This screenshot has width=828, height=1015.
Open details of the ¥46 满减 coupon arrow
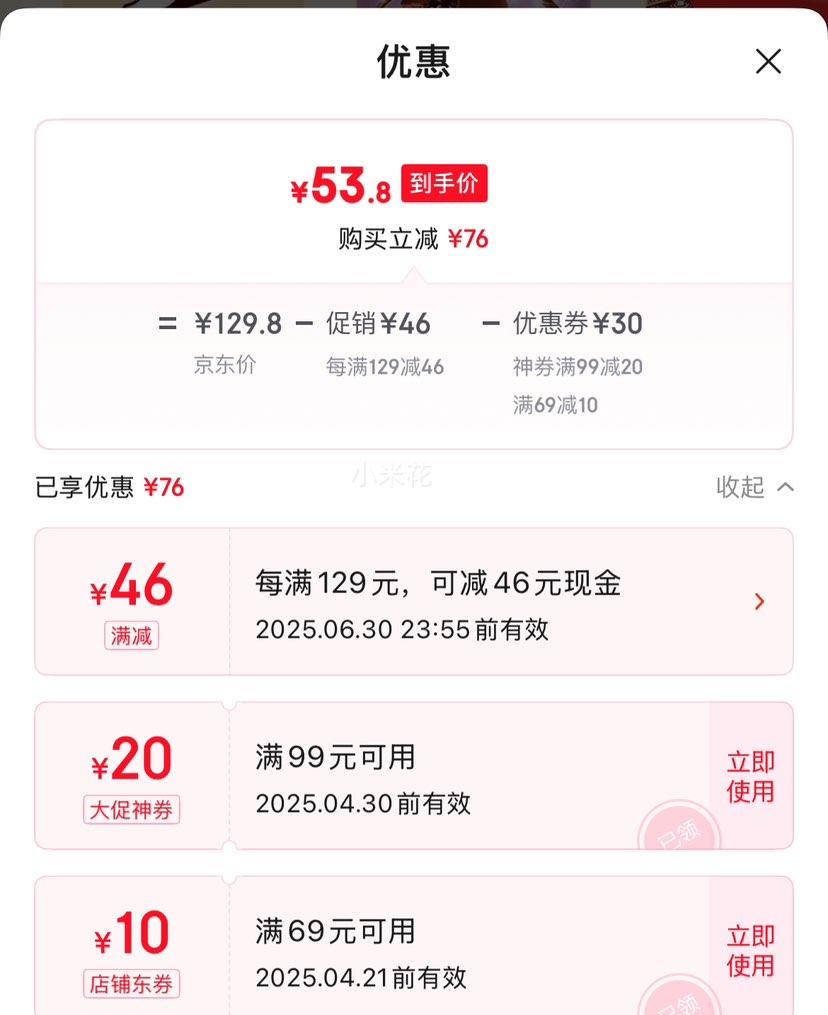[759, 601]
